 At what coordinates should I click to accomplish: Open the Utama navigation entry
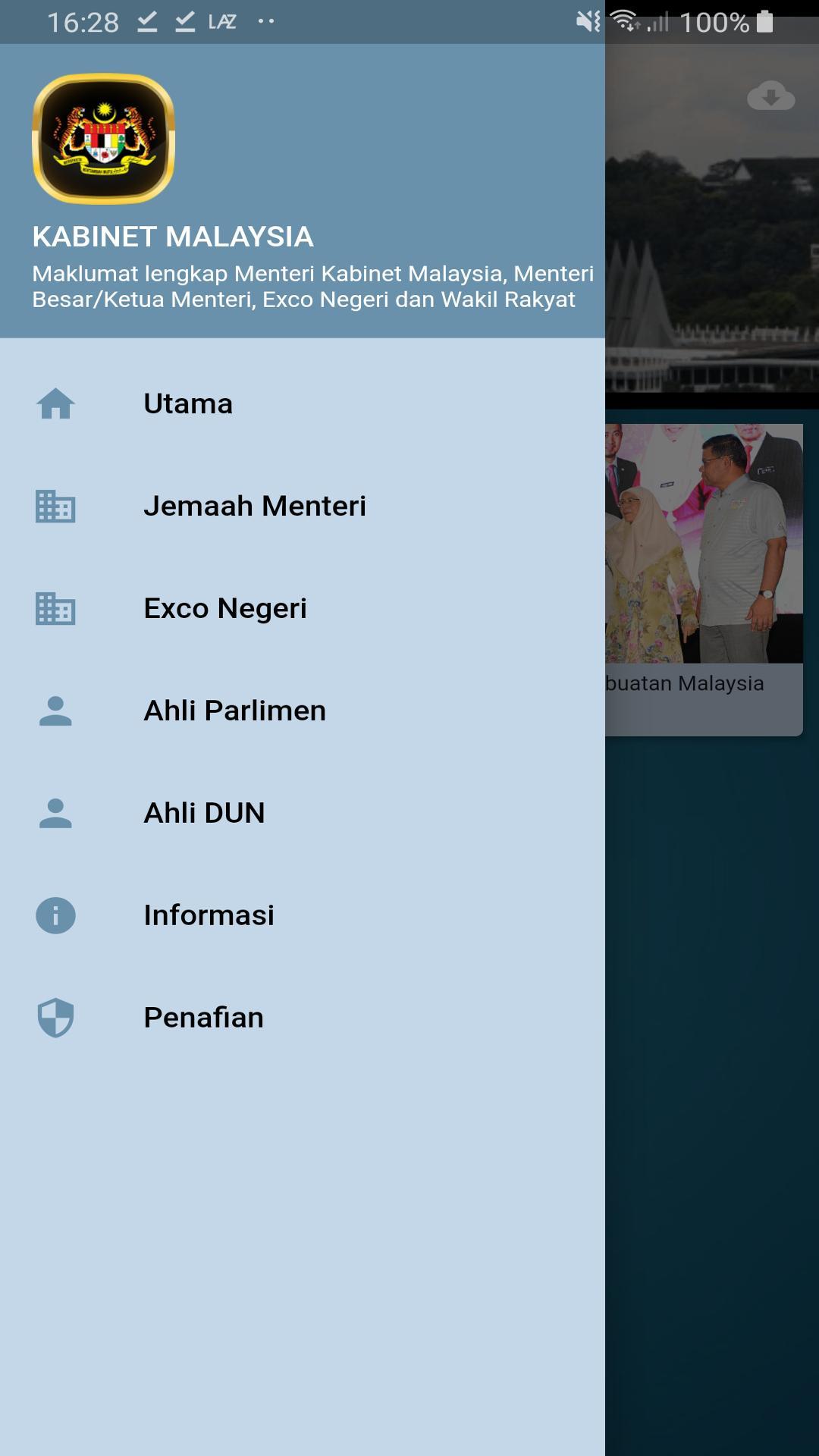(188, 404)
